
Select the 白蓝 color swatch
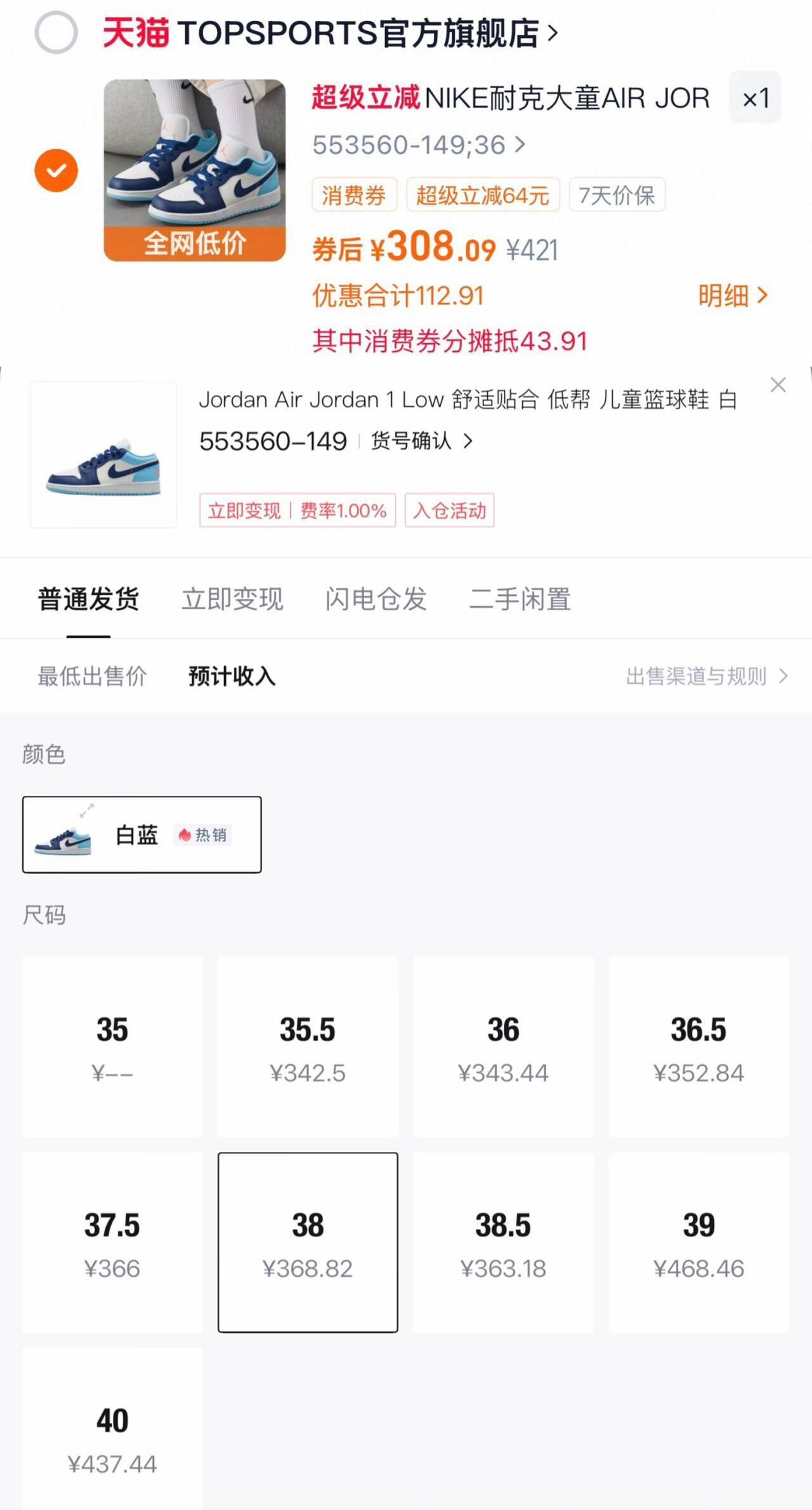pyautogui.click(x=141, y=835)
